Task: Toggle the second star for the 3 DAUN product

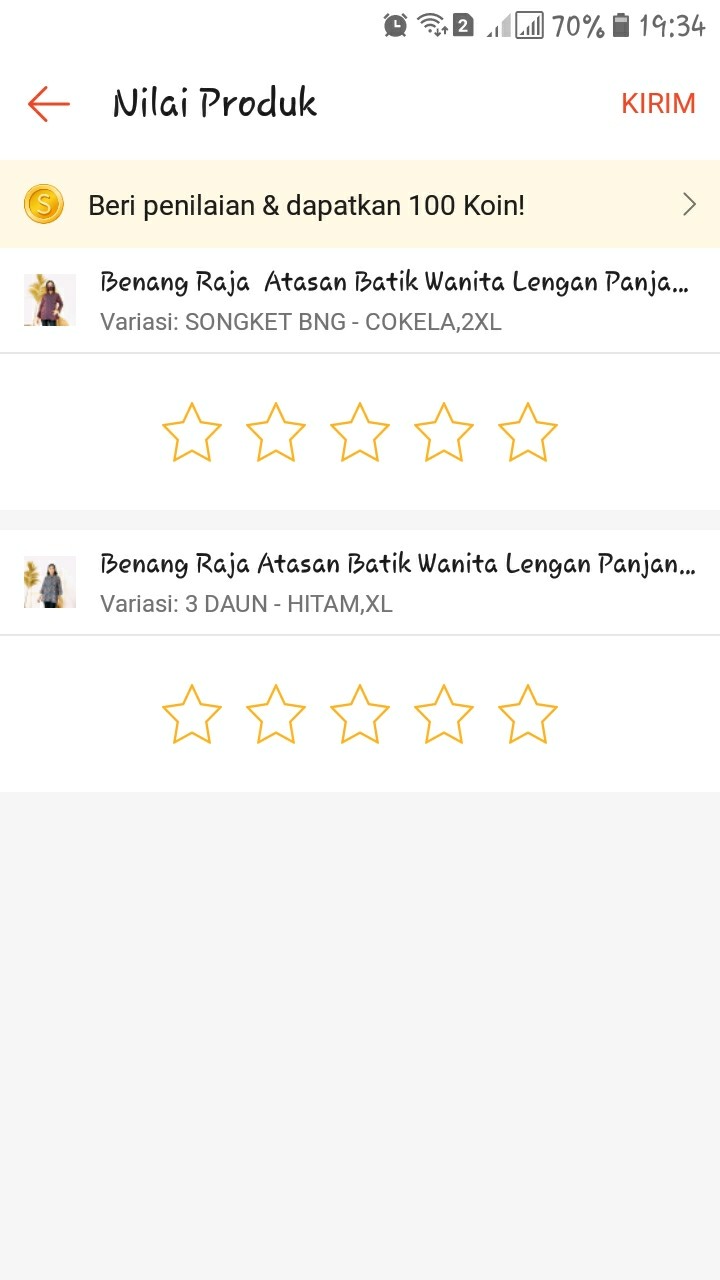Action: (x=275, y=714)
